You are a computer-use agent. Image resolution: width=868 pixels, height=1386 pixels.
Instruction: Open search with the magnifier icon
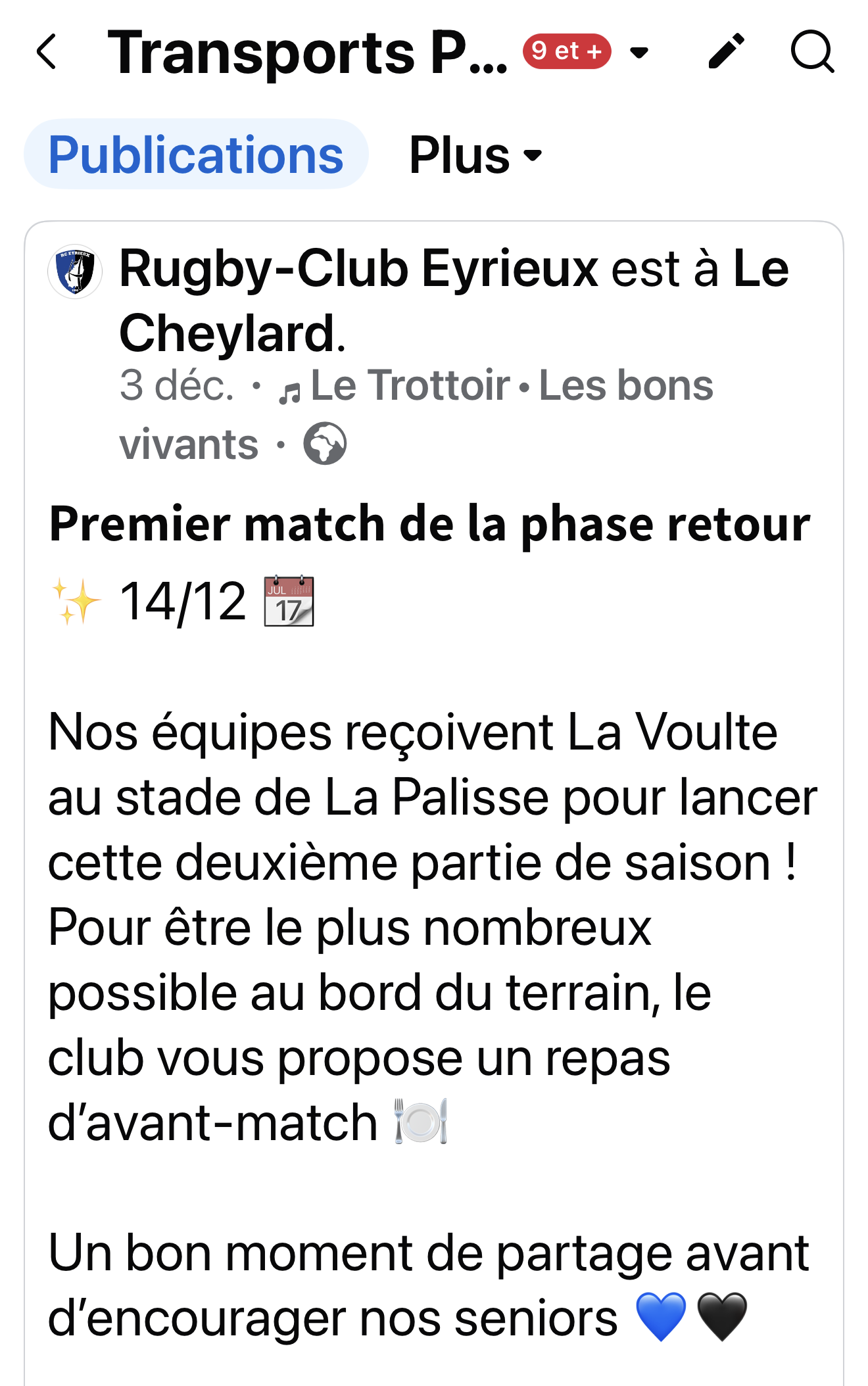click(x=812, y=52)
